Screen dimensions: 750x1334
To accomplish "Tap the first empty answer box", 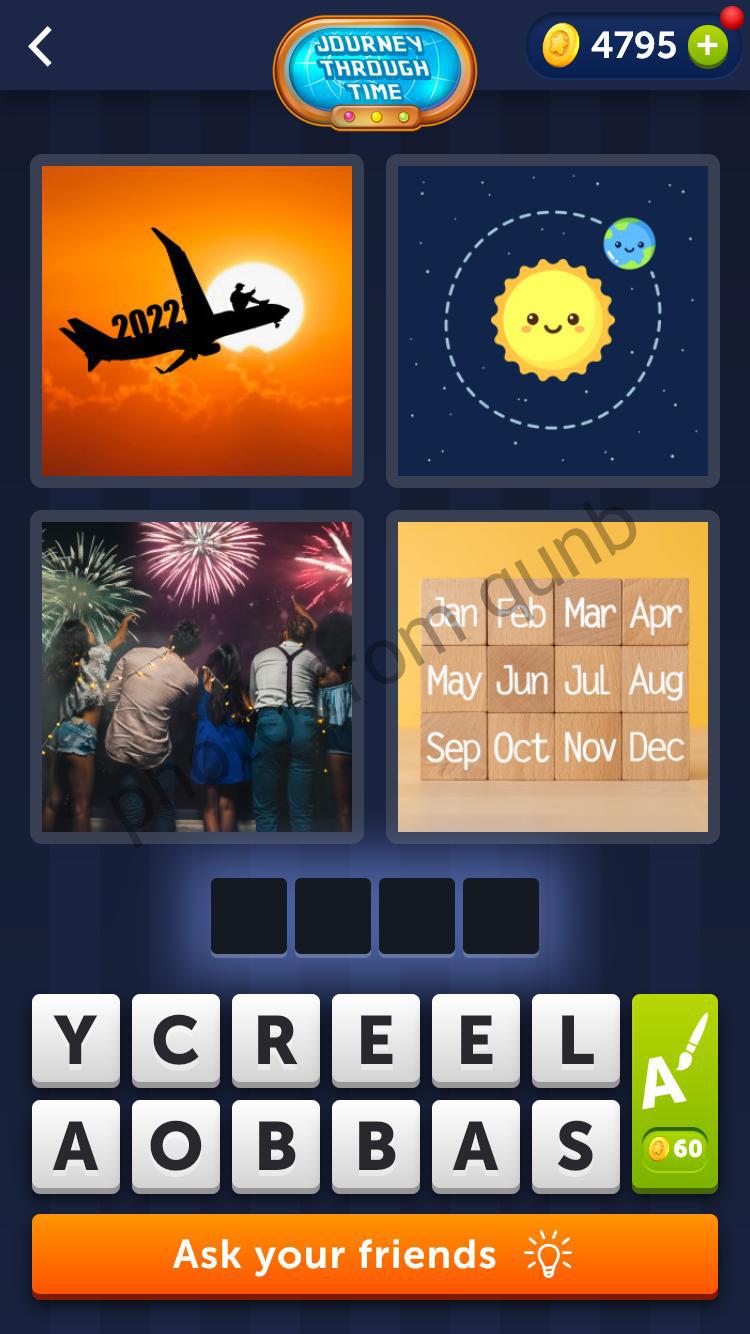I will [248, 916].
